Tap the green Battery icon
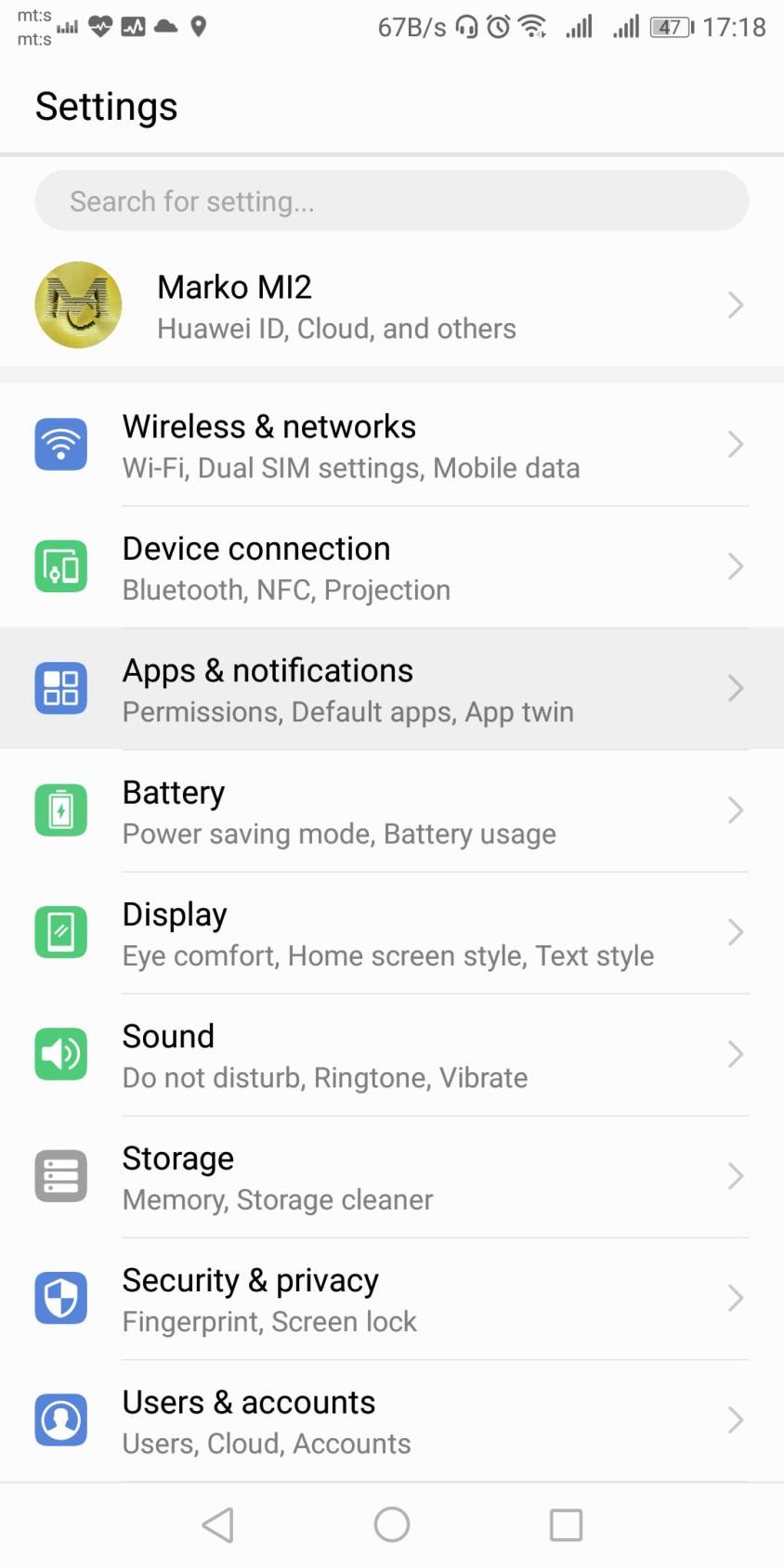The image size is (784, 1568). pyautogui.click(x=60, y=810)
